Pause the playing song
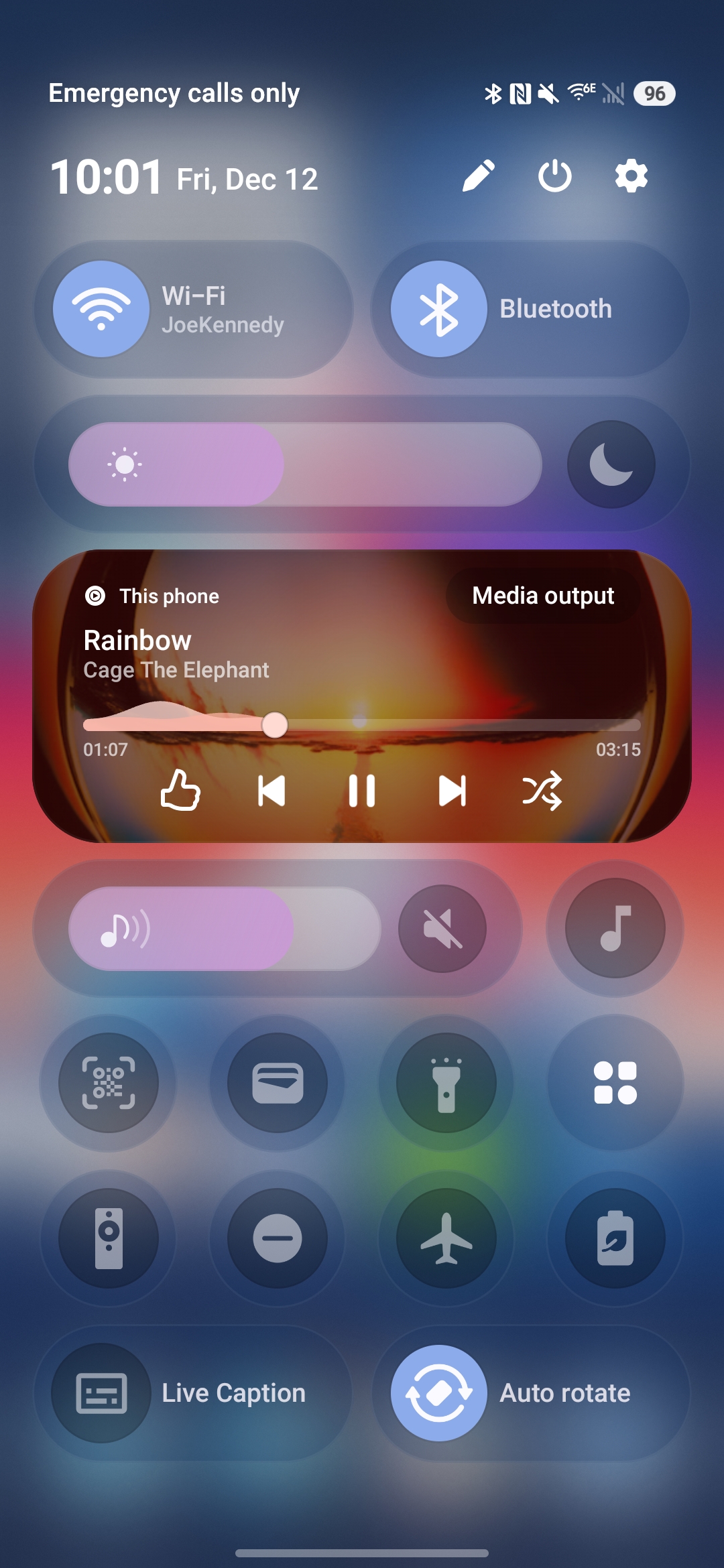 pos(362,791)
